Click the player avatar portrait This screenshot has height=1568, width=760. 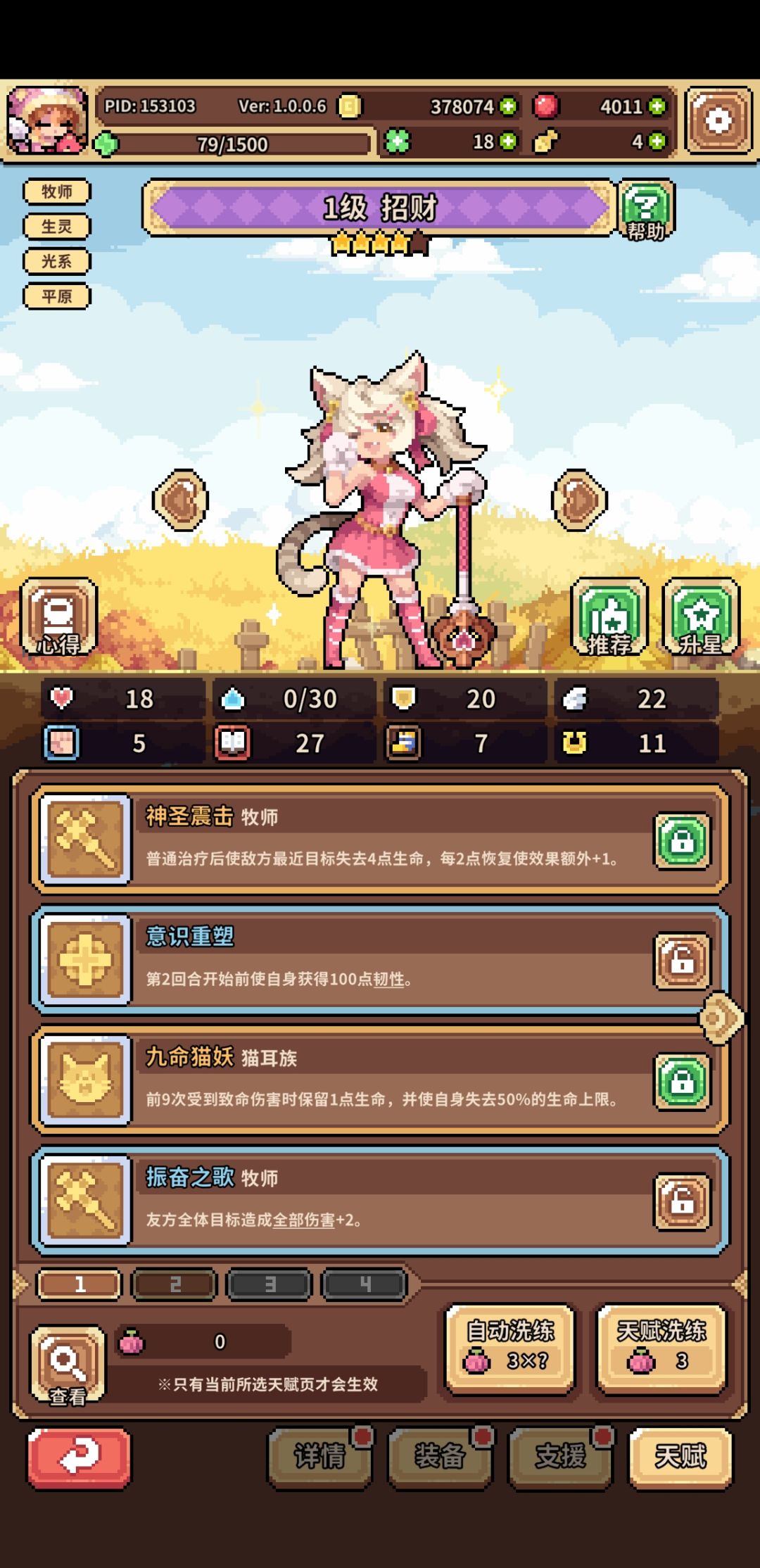(46, 122)
